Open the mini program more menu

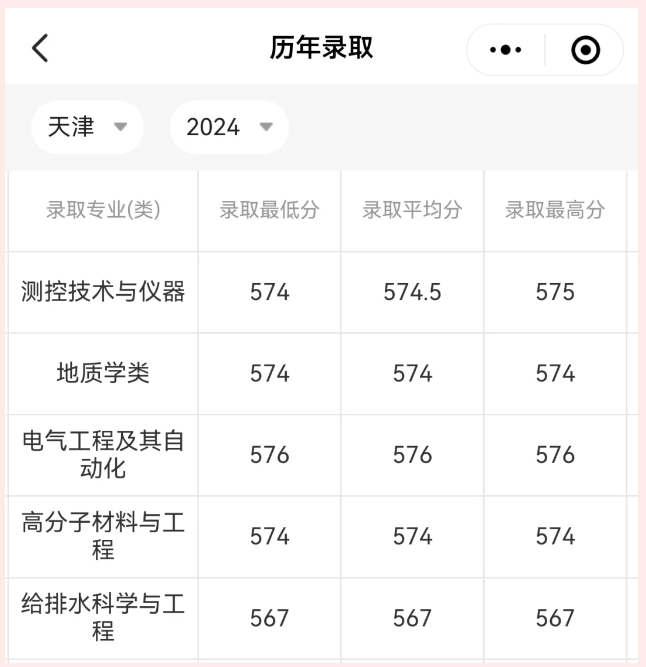(506, 50)
